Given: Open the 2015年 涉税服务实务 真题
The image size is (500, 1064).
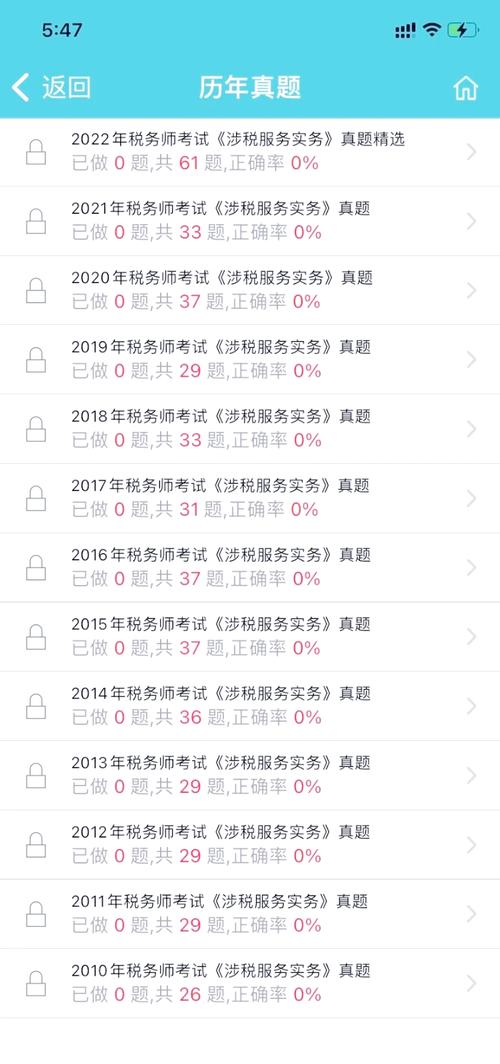Looking at the screenshot, I should click(250, 636).
